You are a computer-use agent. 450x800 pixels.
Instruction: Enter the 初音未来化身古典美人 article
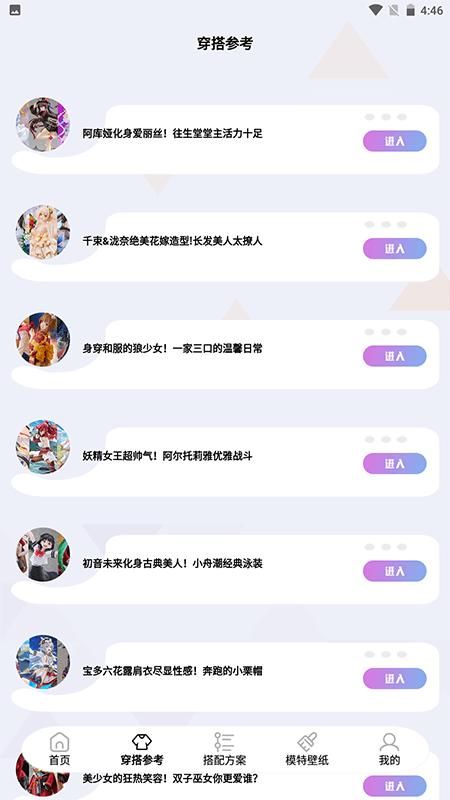click(x=394, y=571)
